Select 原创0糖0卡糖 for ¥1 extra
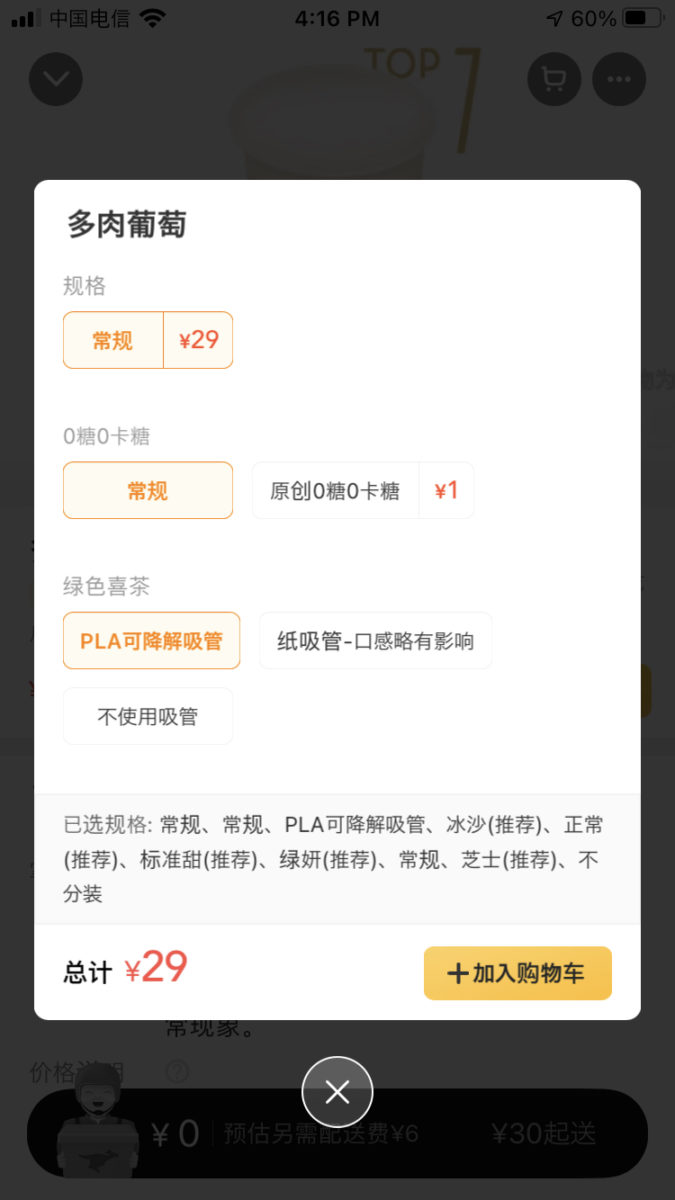The height and width of the screenshot is (1200, 675). [363, 490]
